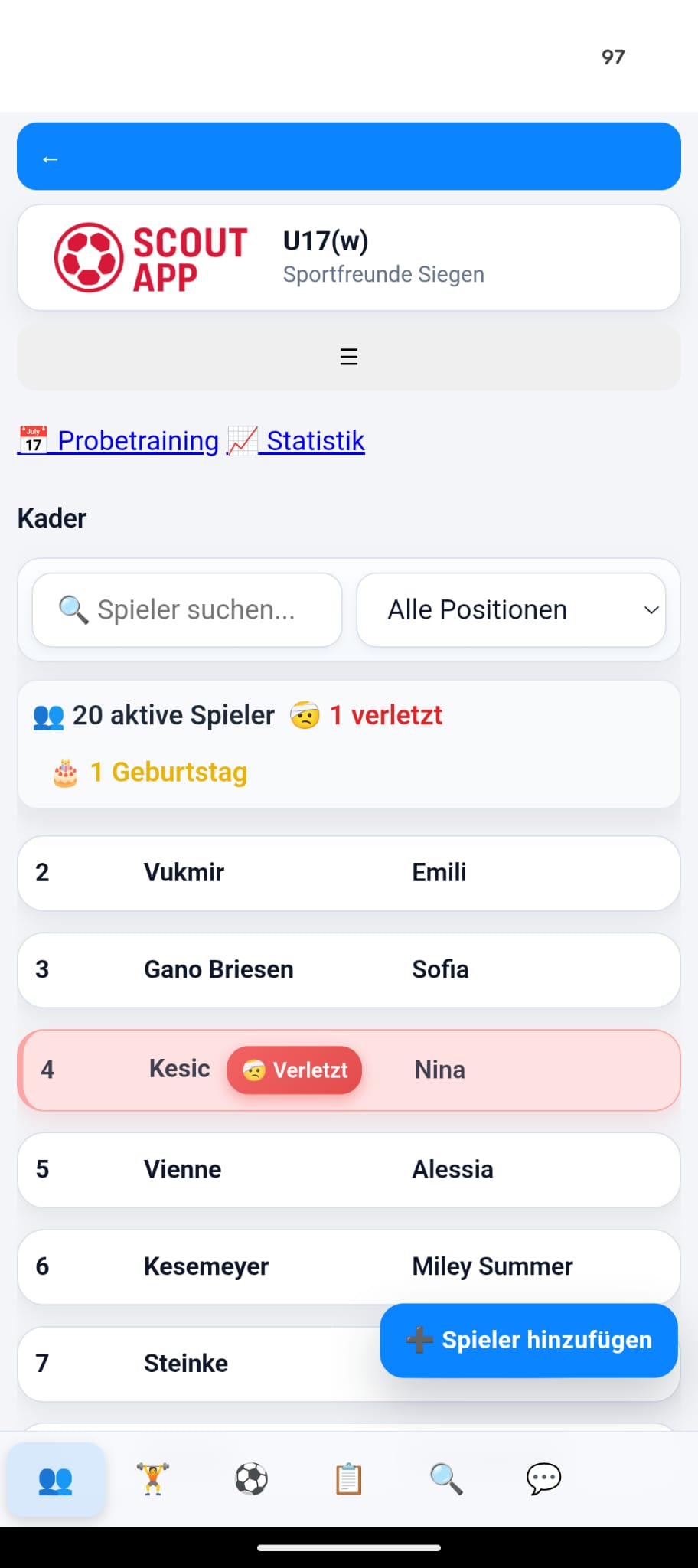698x1568 pixels.
Task: Open the chat speech bubble icon
Action: pyautogui.click(x=544, y=1480)
